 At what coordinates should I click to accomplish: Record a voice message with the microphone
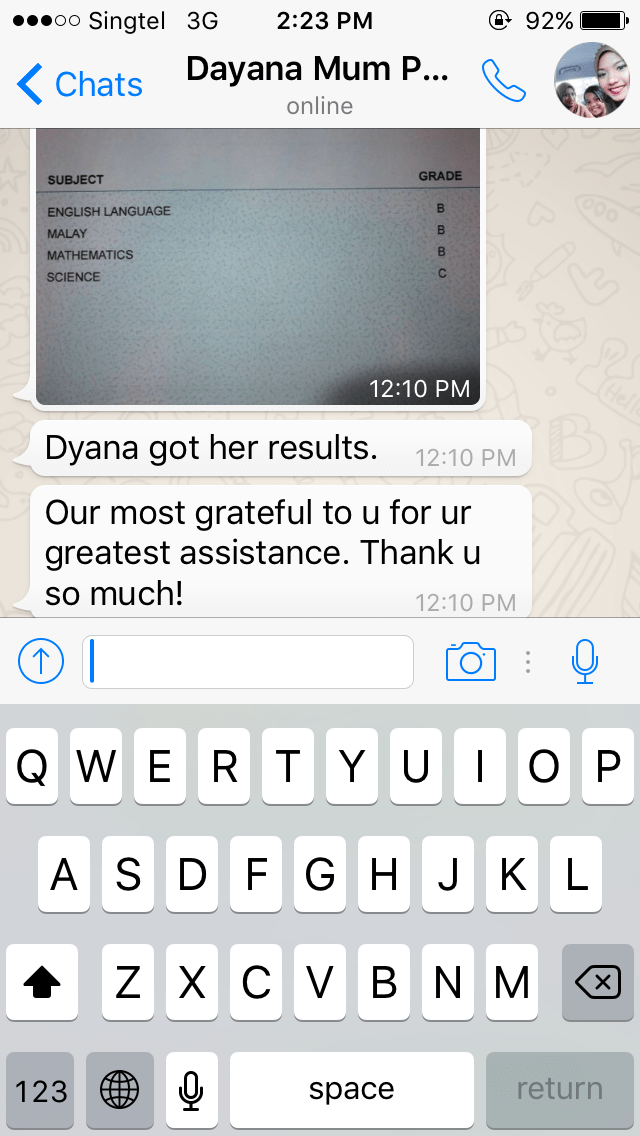point(585,661)
